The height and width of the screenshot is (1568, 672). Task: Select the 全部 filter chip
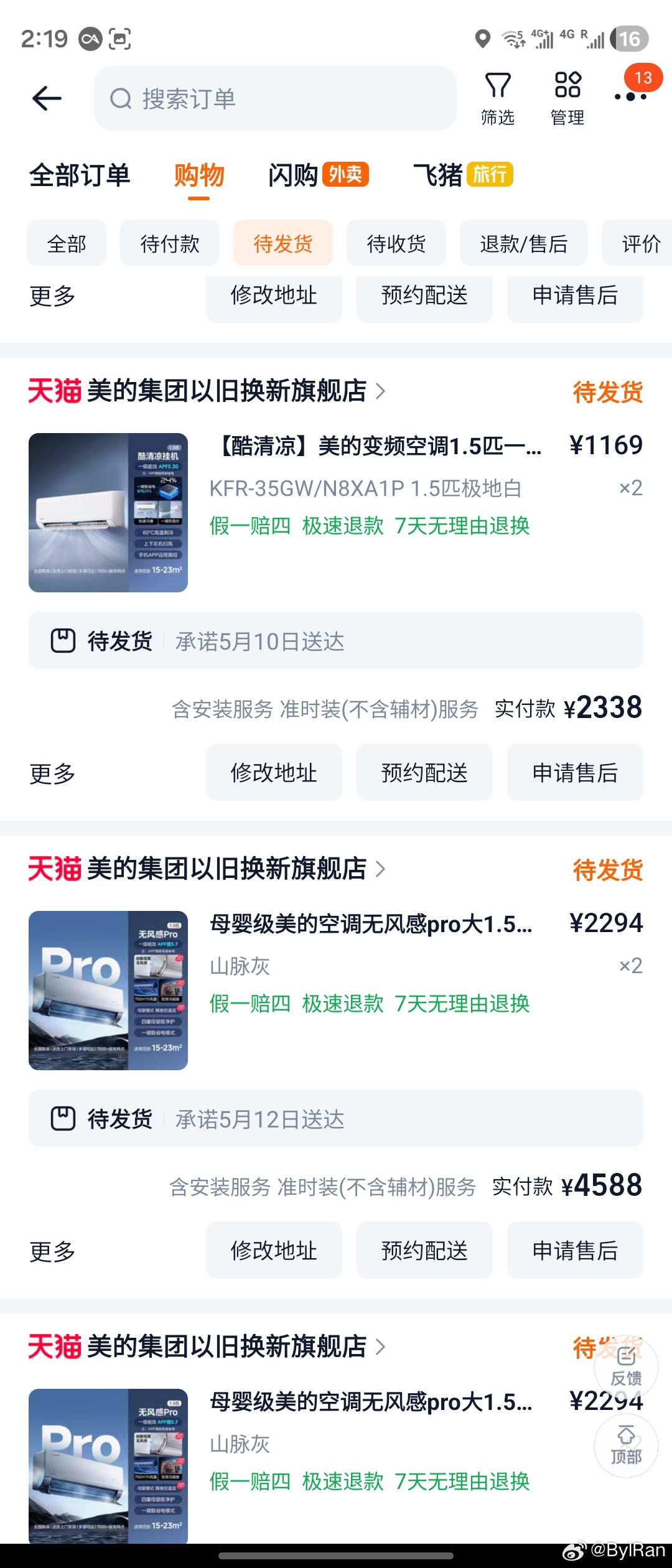pyautogui.click(x=67, y=243)
